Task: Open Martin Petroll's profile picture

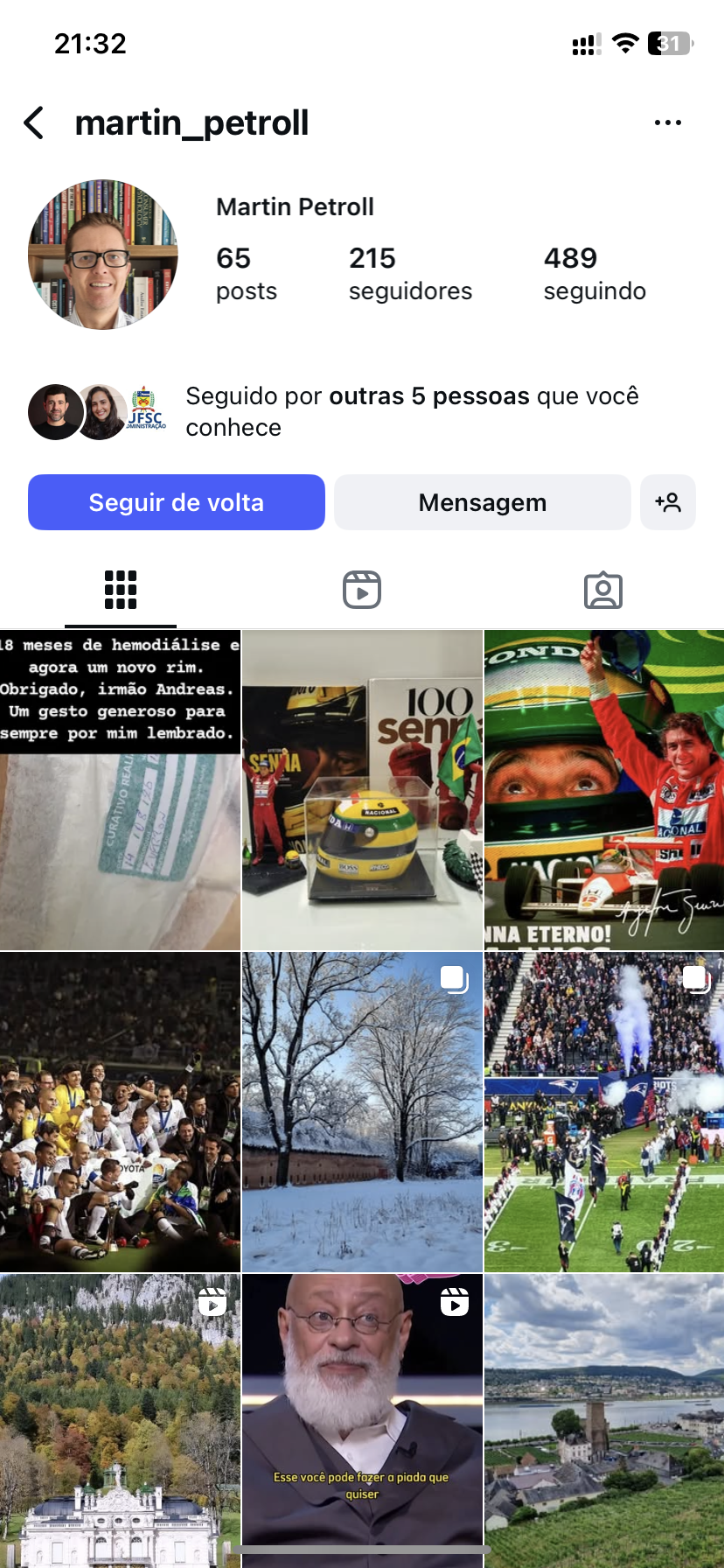Action: 103,255
